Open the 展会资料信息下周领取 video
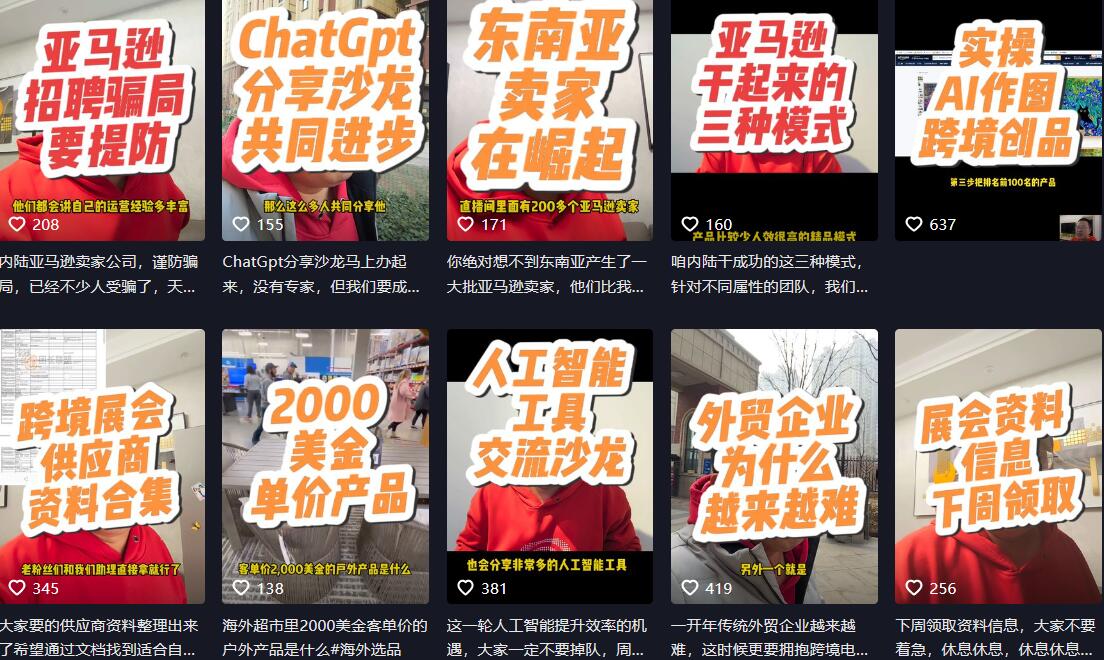This screenshot has width=1104, height=660. click(998, 465)
